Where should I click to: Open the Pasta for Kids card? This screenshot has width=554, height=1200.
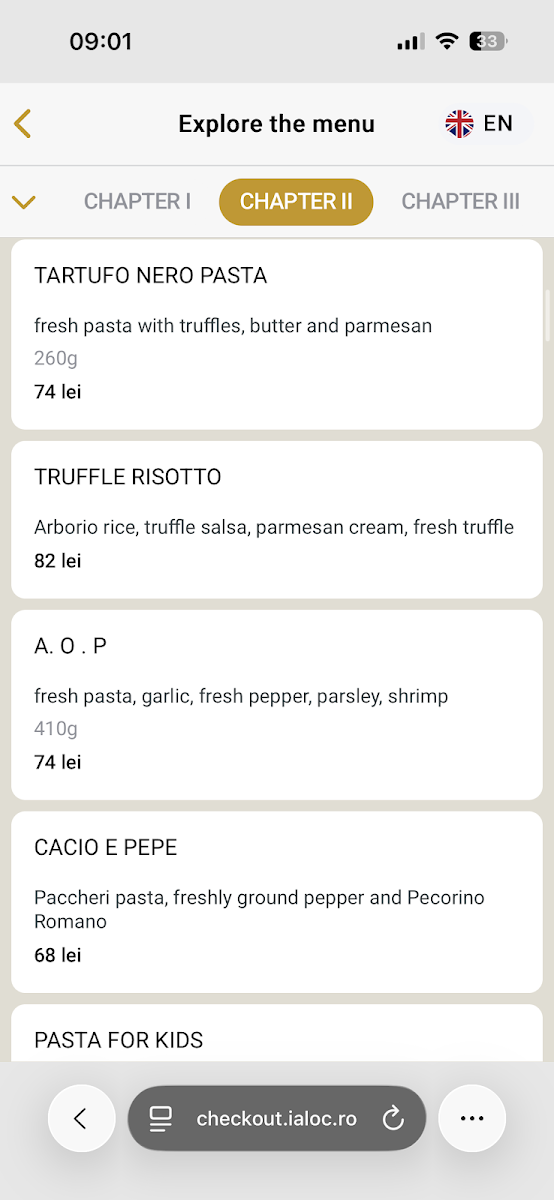[277, 1033]
